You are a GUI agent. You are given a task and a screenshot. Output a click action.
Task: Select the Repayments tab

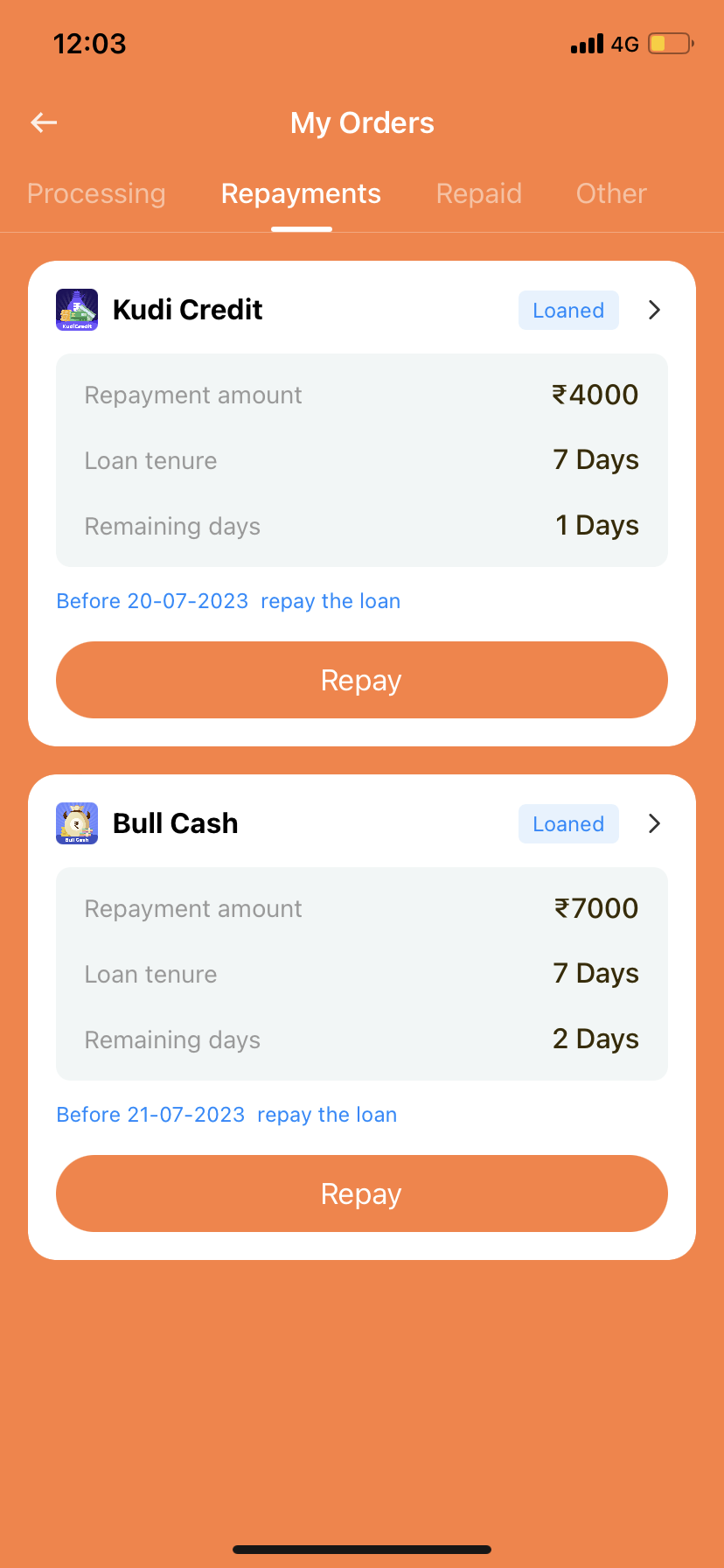click(301, 193)
